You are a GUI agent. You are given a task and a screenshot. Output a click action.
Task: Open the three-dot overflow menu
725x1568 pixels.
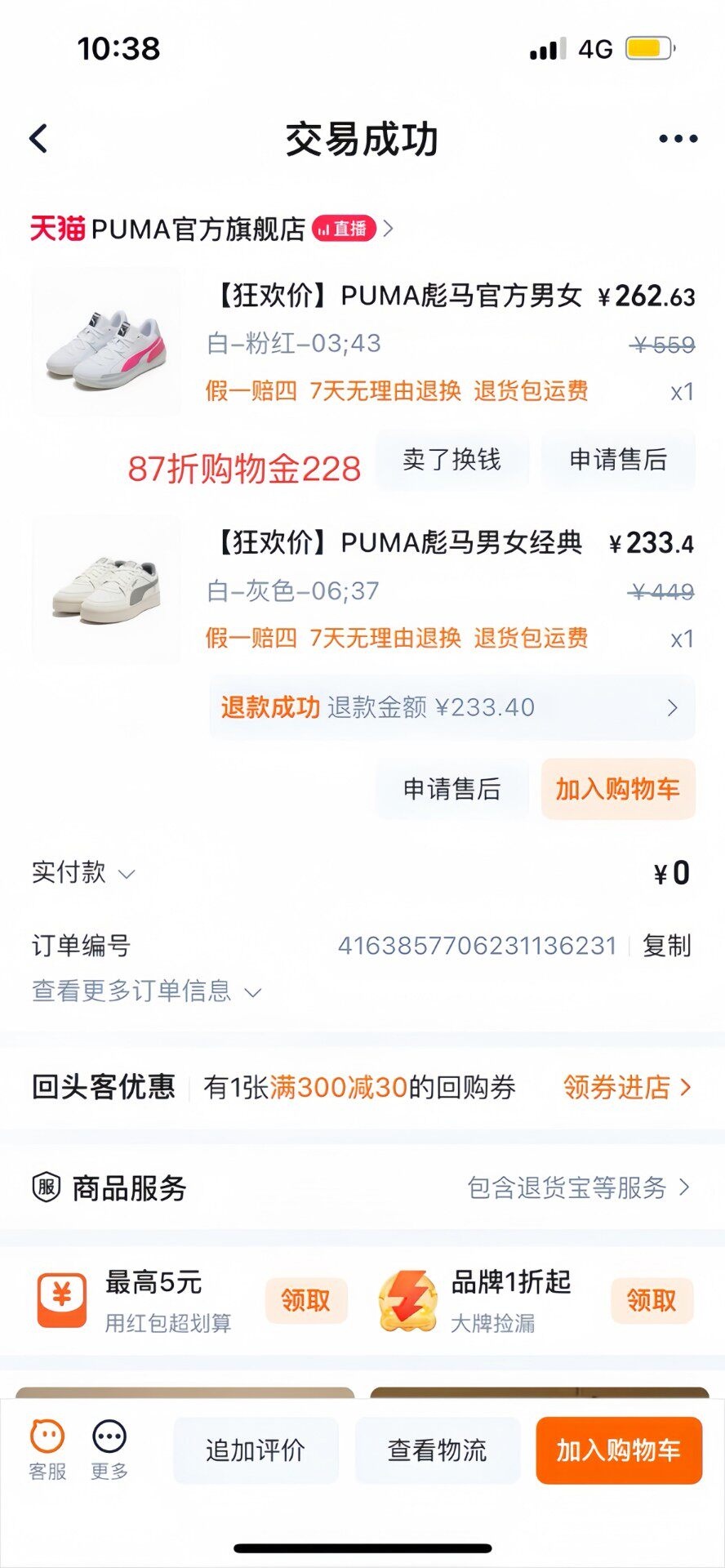pyautogui.click(x=678, y=139)
